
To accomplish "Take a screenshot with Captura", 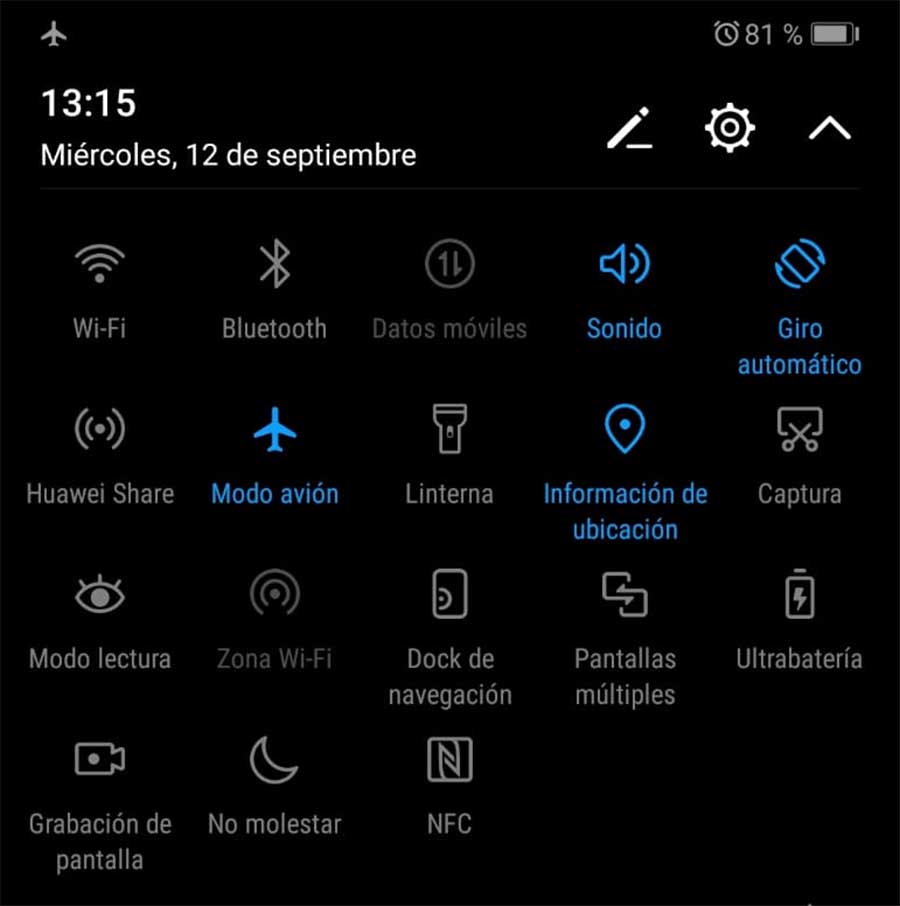I will tap(799, 430).
